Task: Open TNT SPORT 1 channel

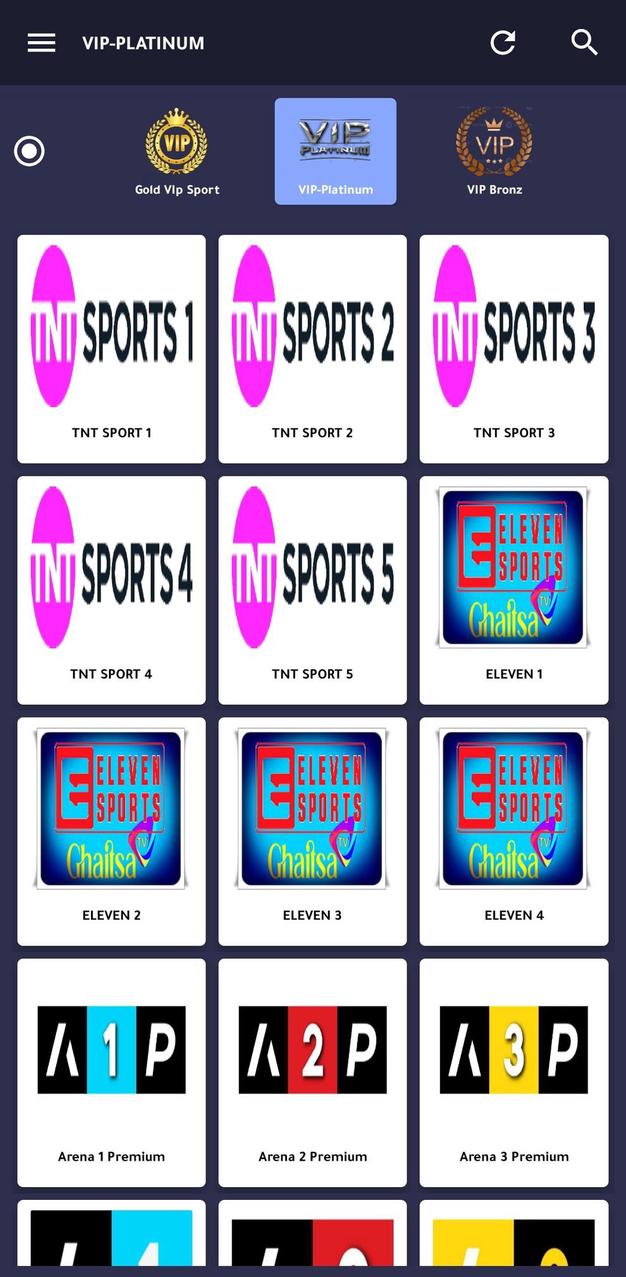Action: click(111, 349)
